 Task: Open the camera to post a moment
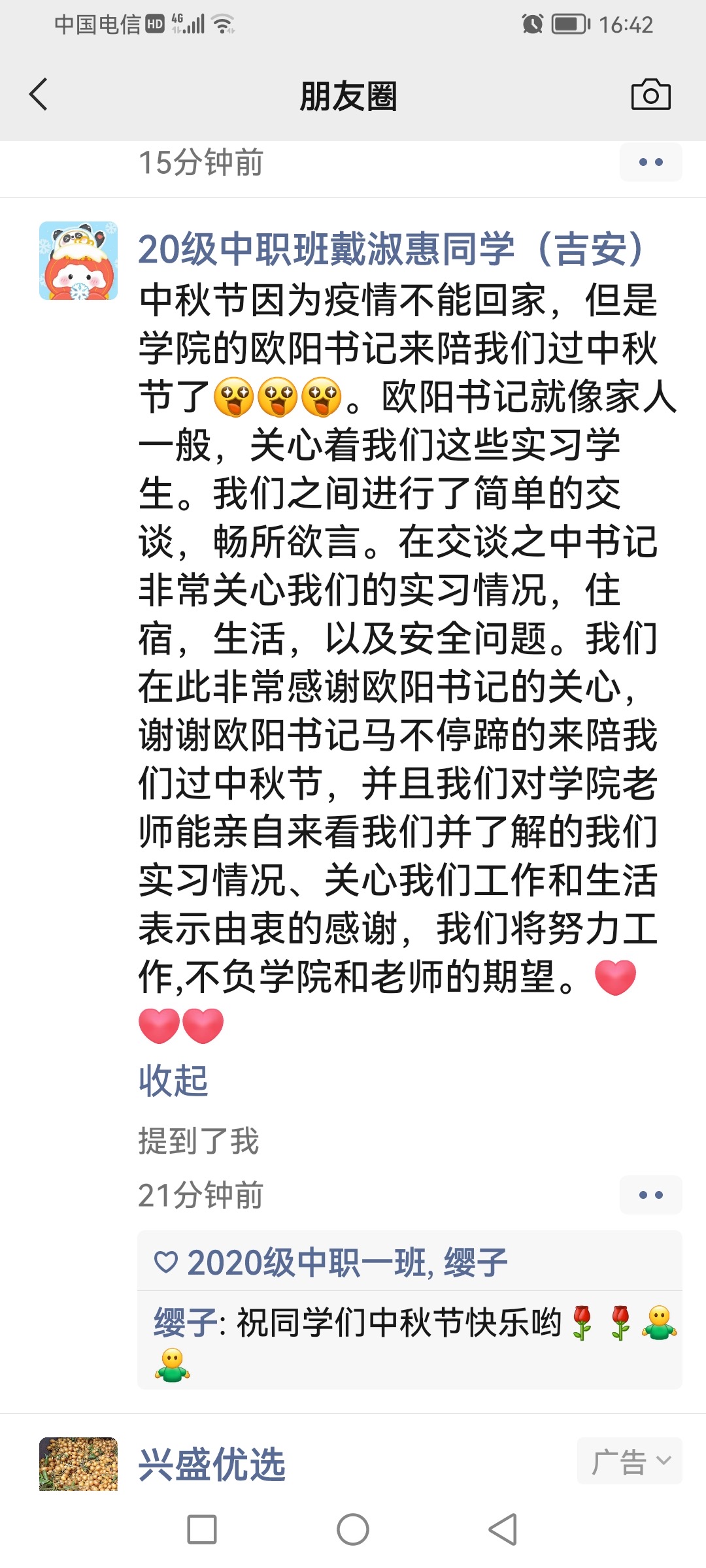point(650,95)
